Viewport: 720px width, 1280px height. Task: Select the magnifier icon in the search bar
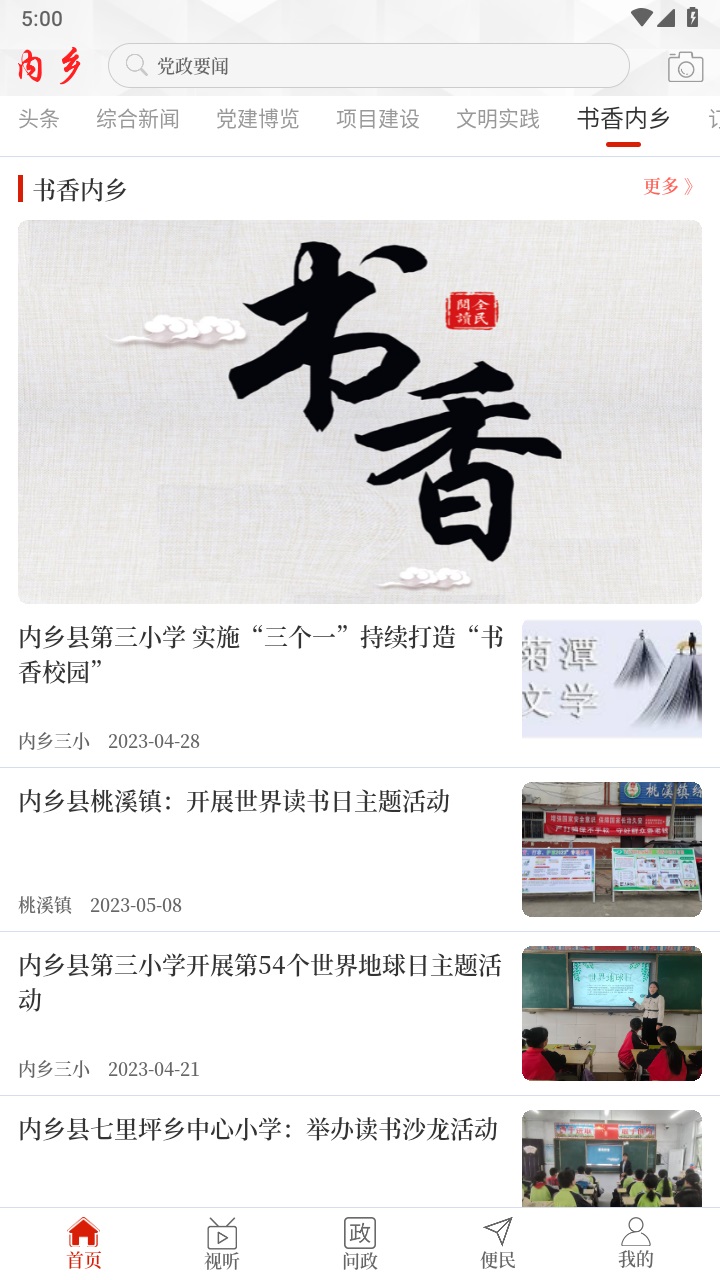[x=134, y=64]
